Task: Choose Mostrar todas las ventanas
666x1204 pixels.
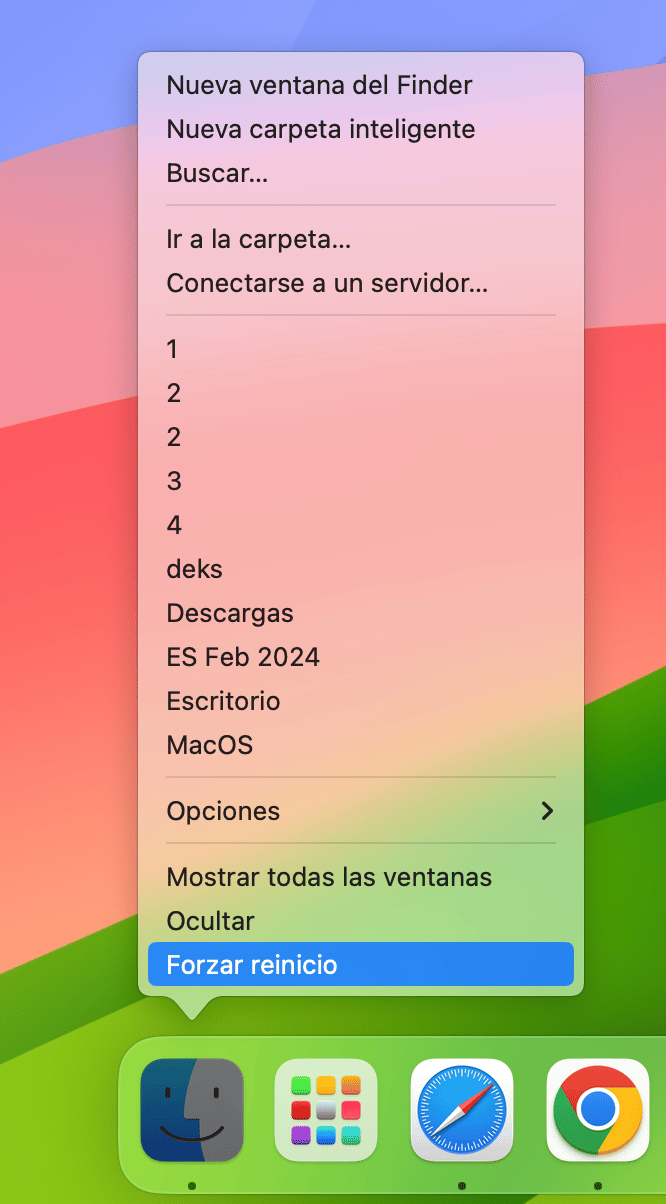Action: pyautogui.click(x=329, y=877)
